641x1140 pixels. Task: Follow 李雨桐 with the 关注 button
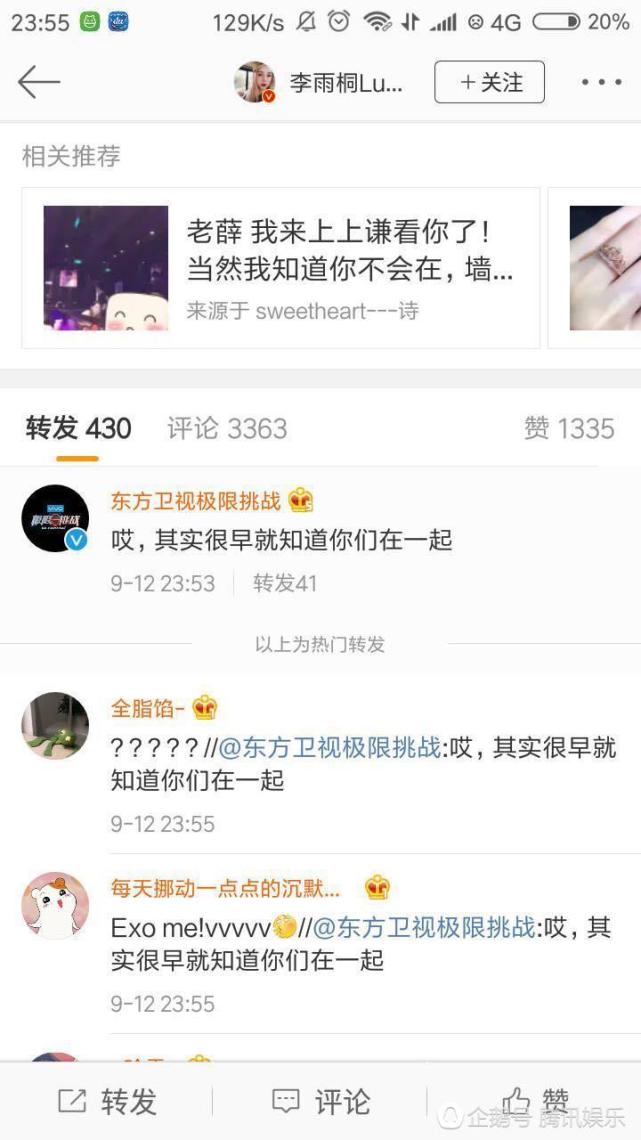pos(489,82)
